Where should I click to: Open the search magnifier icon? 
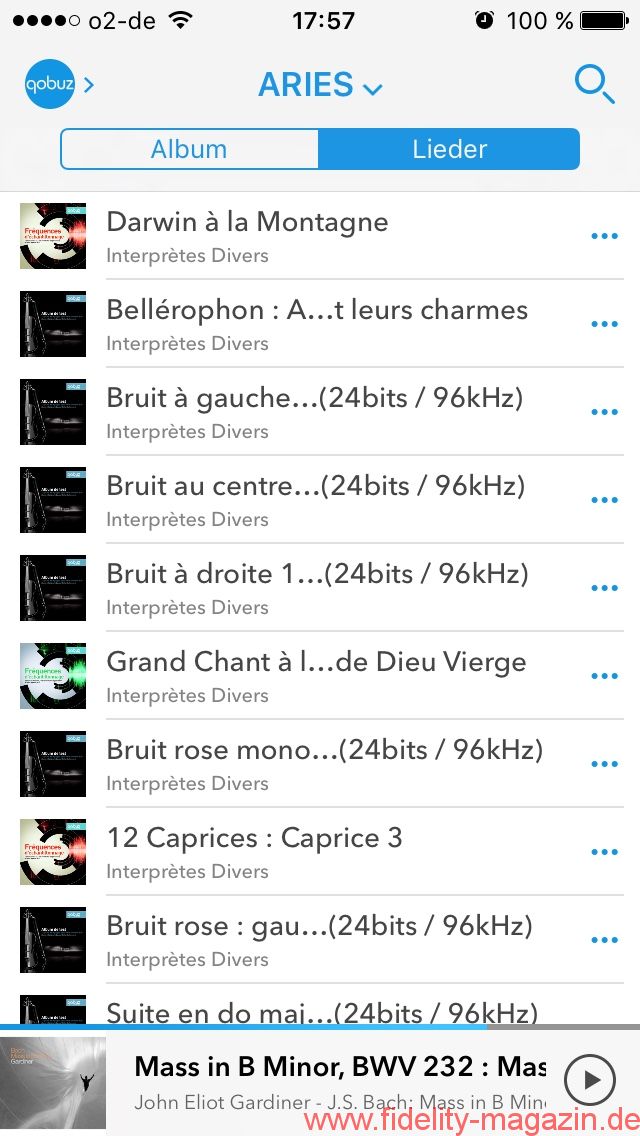(x=594, y=86)
